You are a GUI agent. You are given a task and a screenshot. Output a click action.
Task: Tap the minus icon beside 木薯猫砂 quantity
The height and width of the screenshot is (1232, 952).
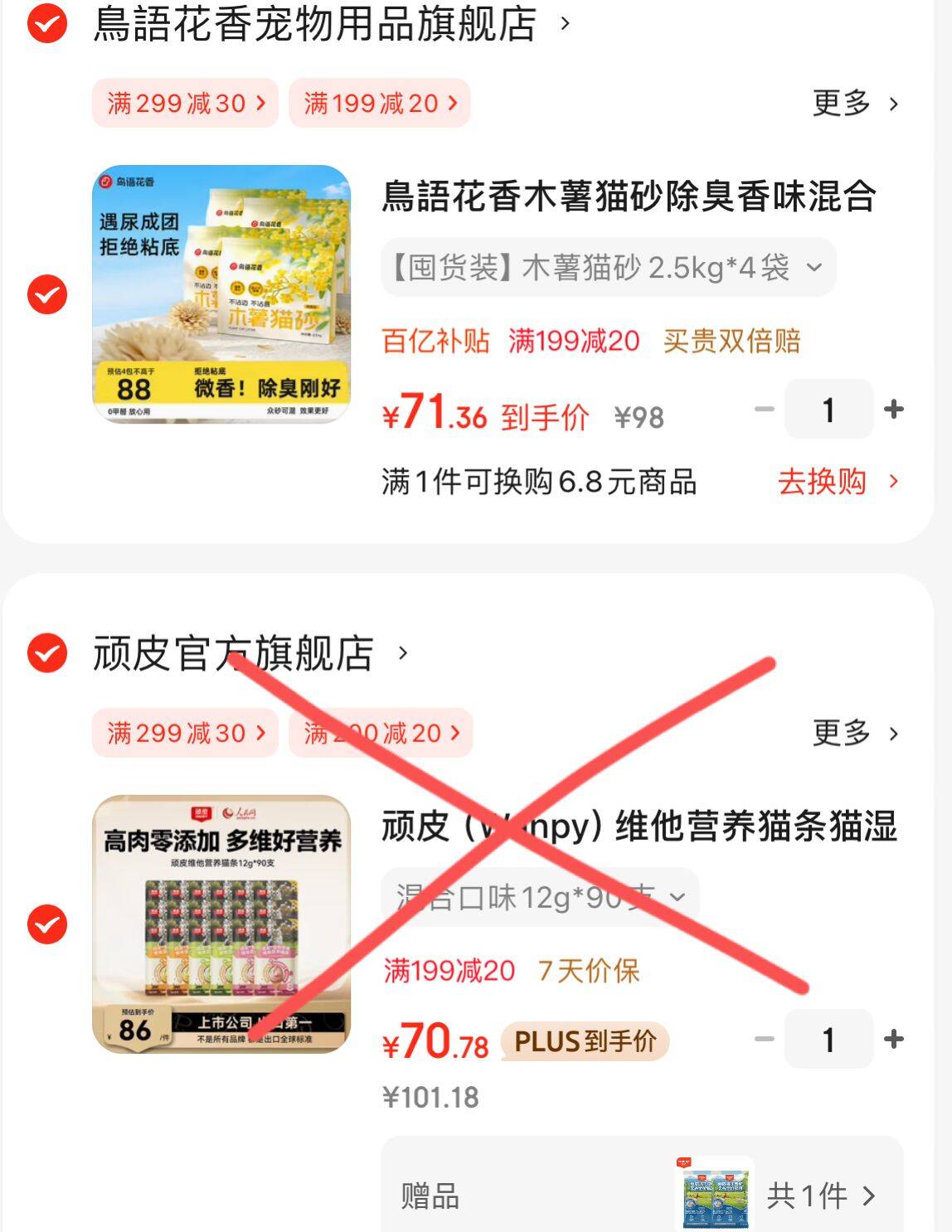pyautogui.click(x=763, y=410)
